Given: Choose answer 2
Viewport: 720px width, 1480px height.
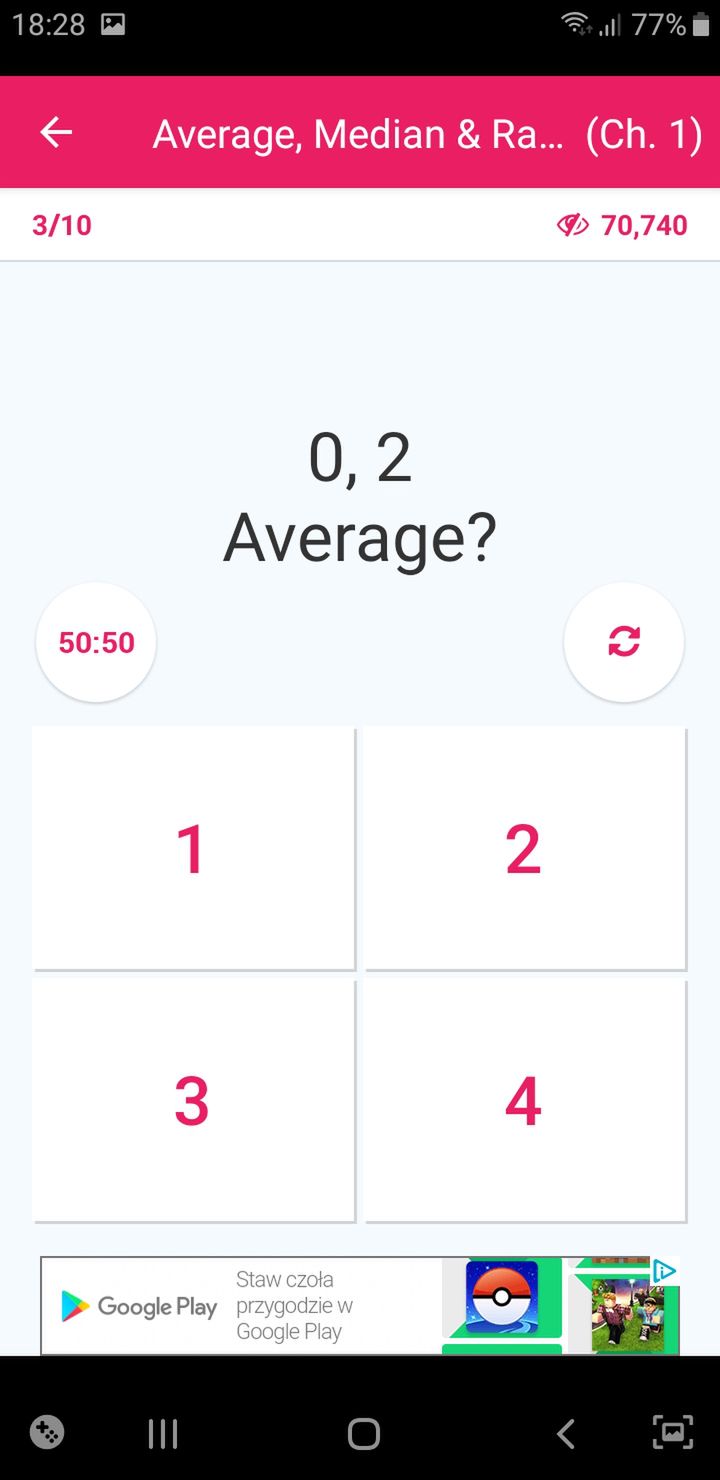Looking at the screenshot, I should point(526,848).
